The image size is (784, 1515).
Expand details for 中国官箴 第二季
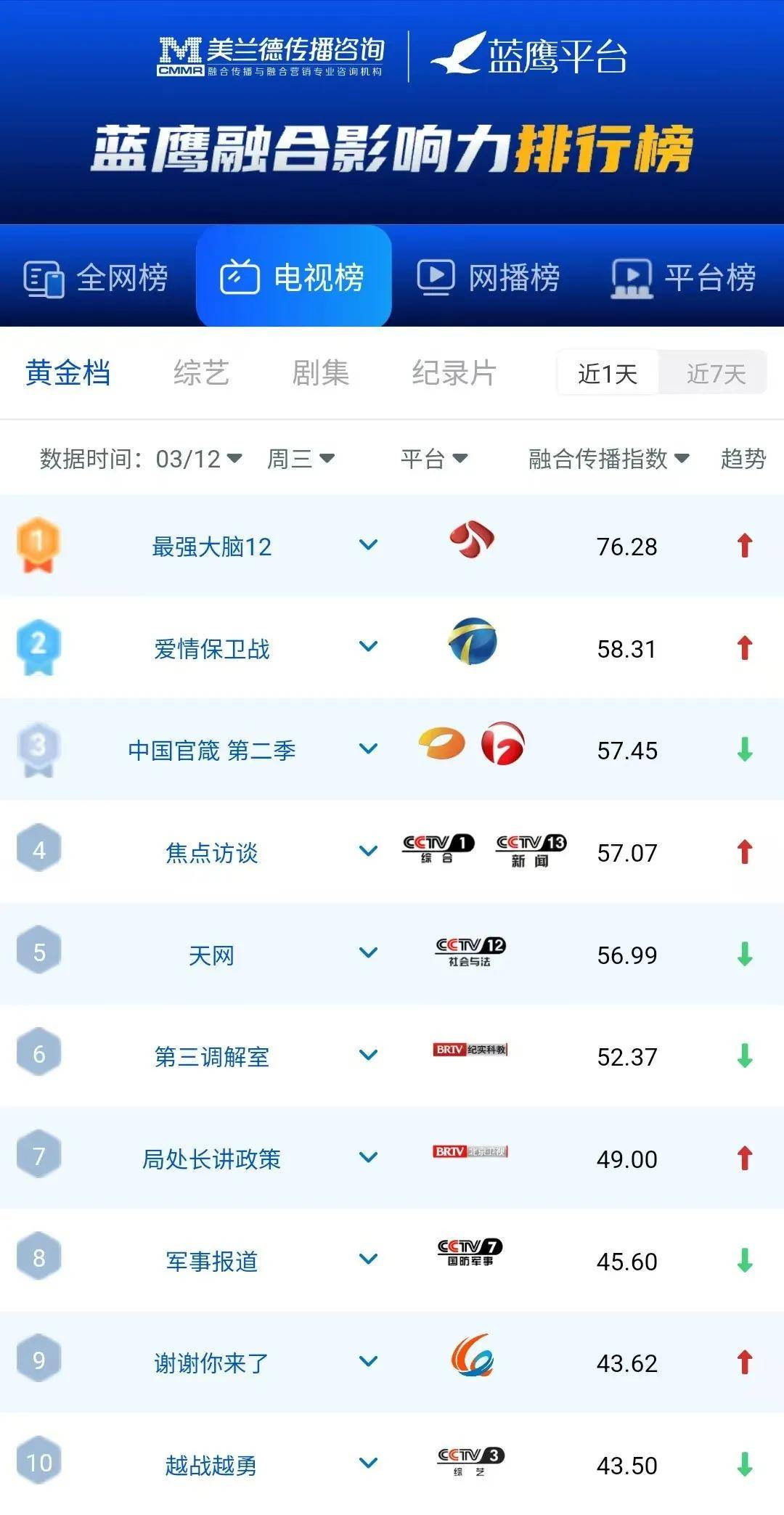tap(369, 749)
